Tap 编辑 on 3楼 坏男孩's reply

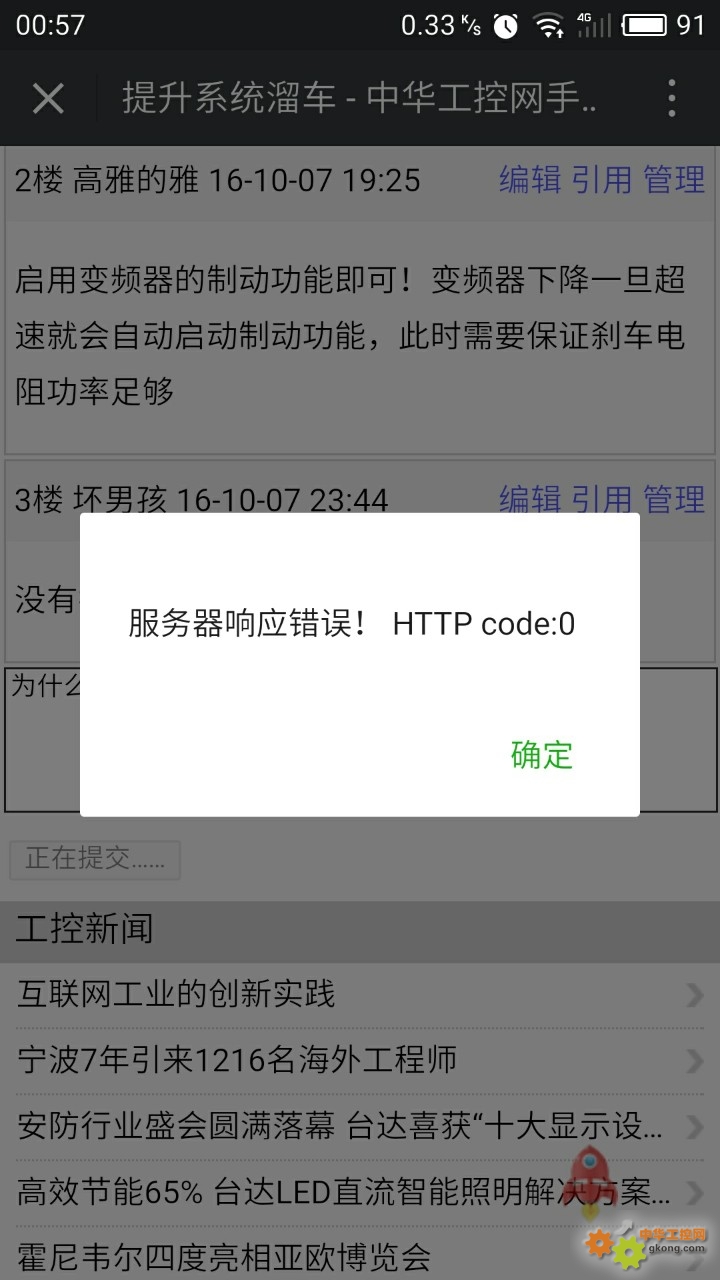(x=530, y=498)
